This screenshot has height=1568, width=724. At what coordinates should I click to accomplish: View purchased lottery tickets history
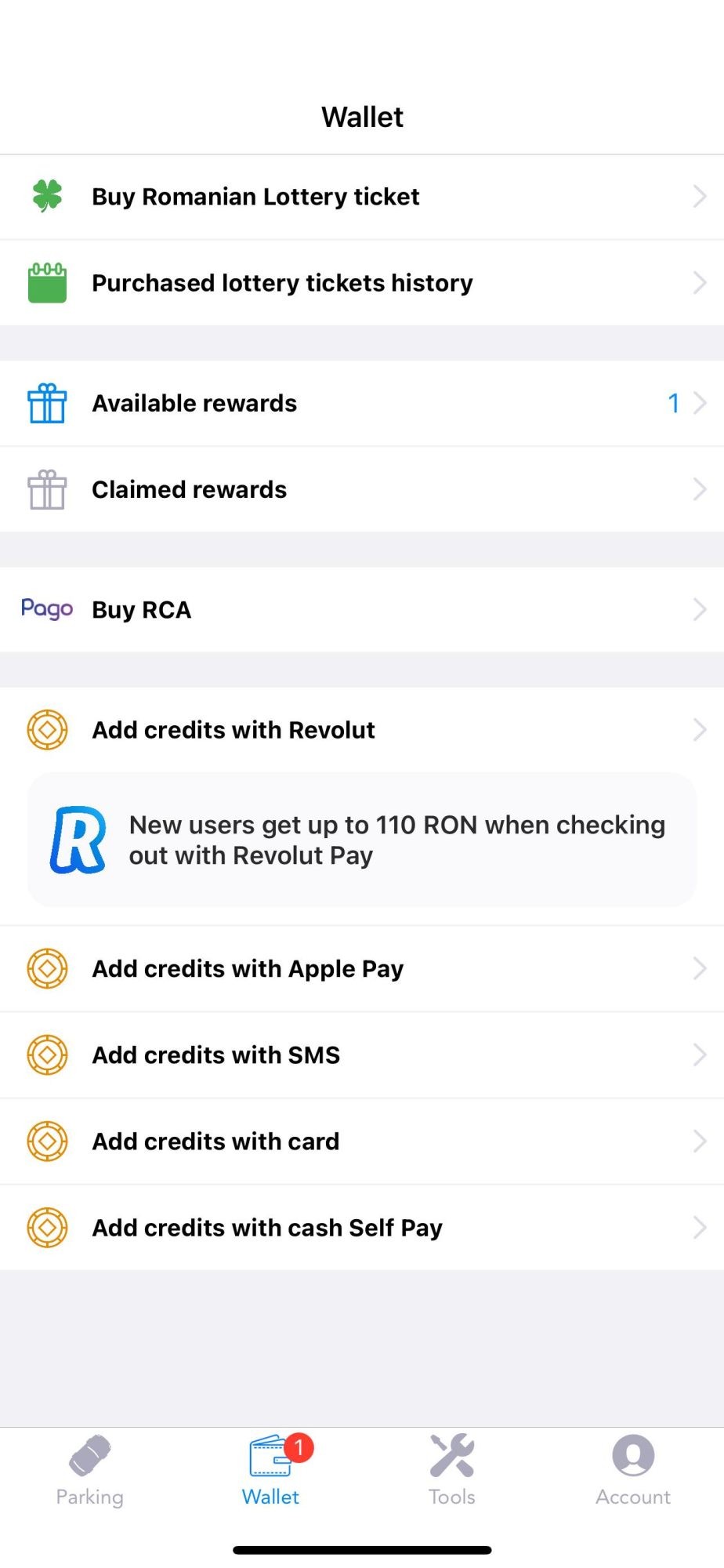click(362, 283)
